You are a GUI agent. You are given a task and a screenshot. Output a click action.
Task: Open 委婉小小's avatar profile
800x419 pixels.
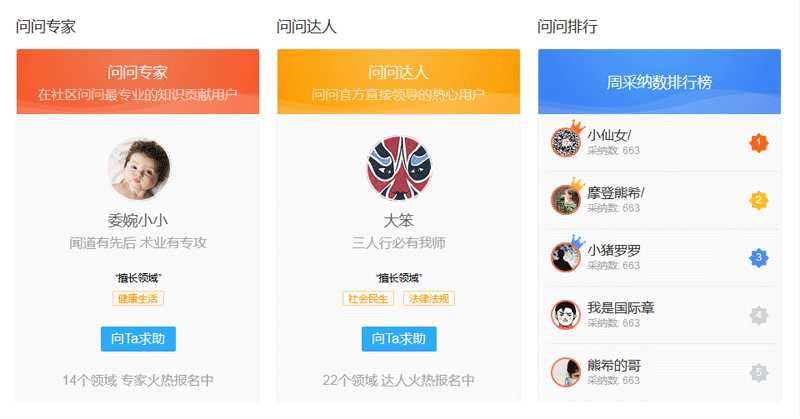[138, 168]
